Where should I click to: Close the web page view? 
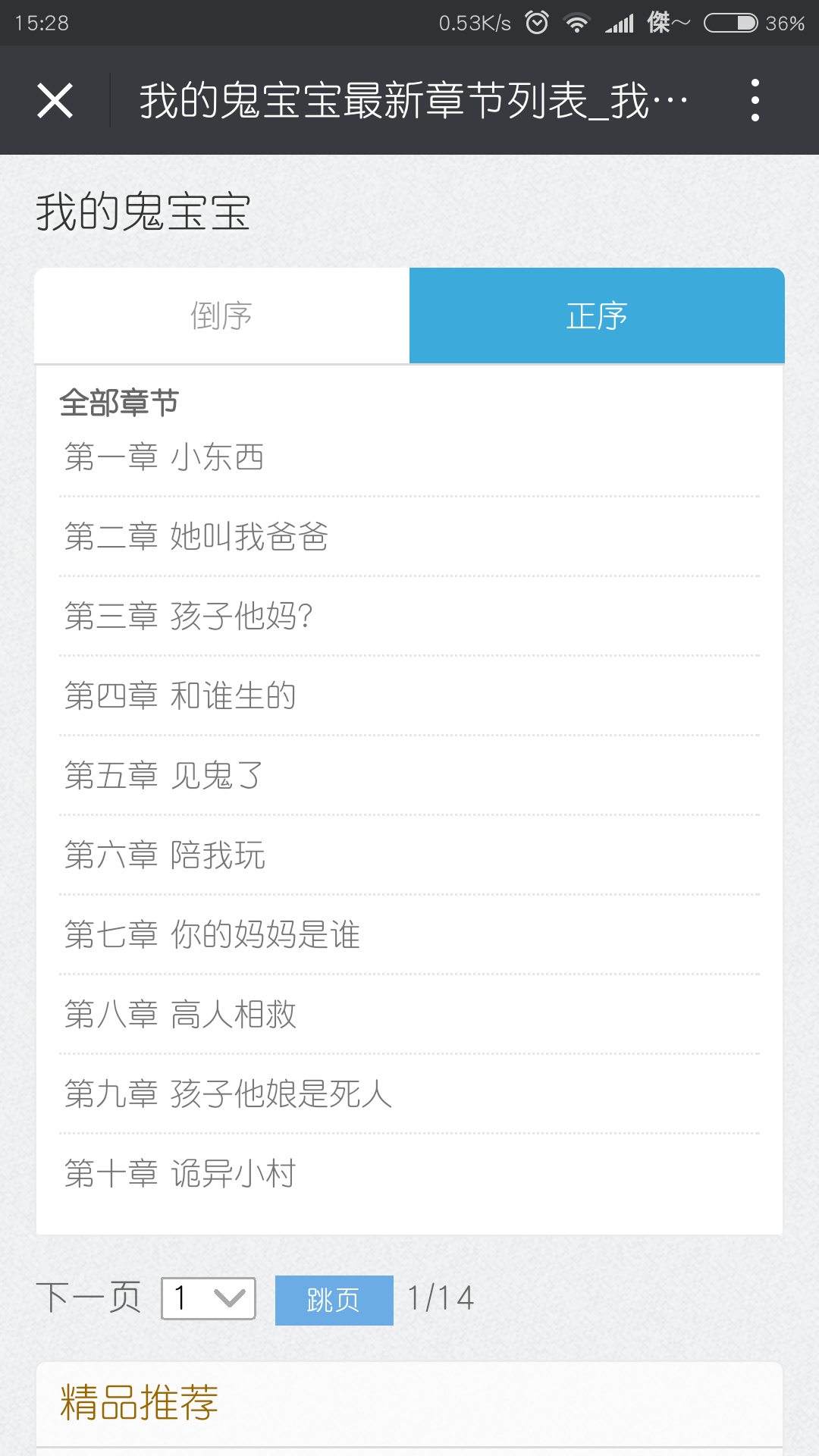tap(55, 100)
